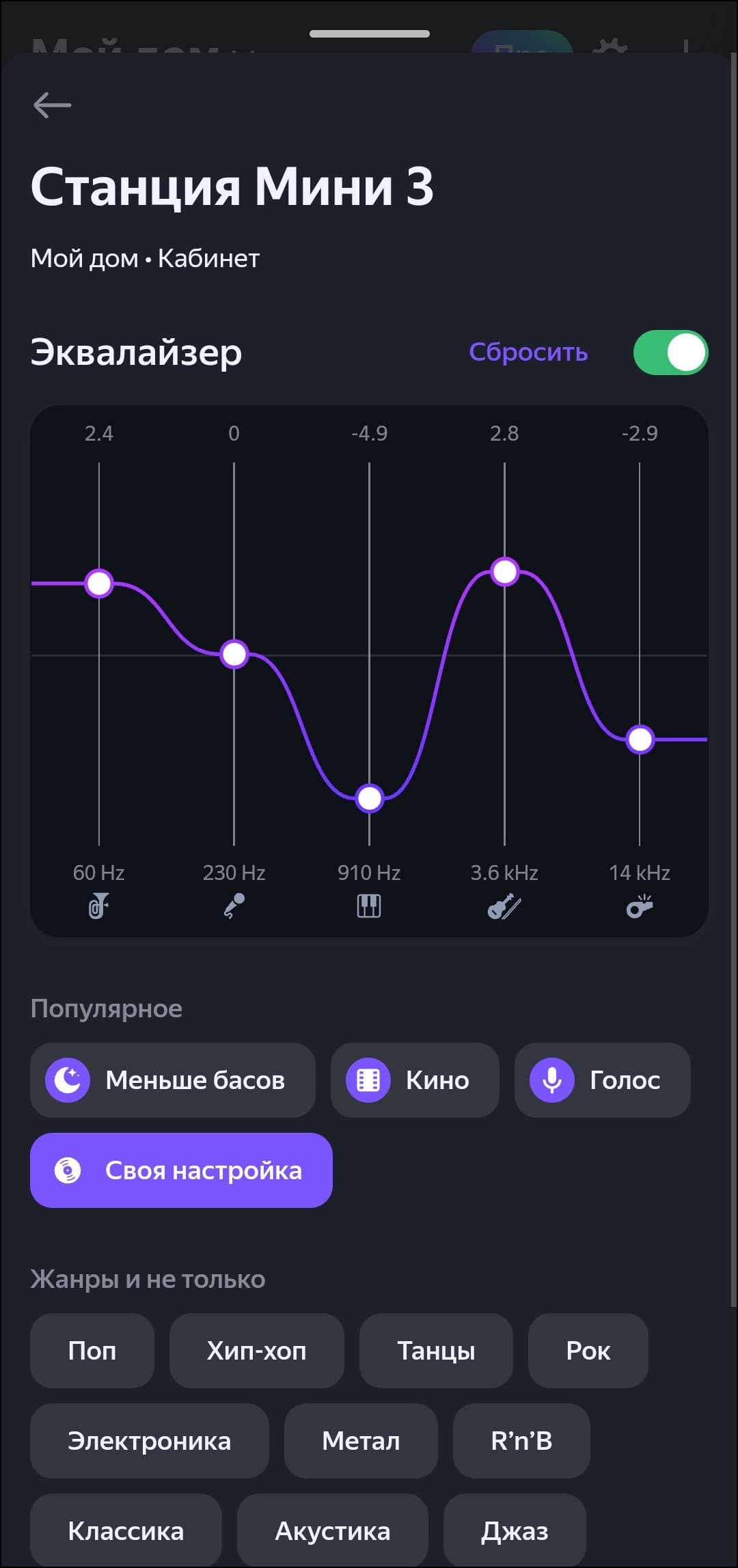Choose the Кино preset

[415, 1080]
